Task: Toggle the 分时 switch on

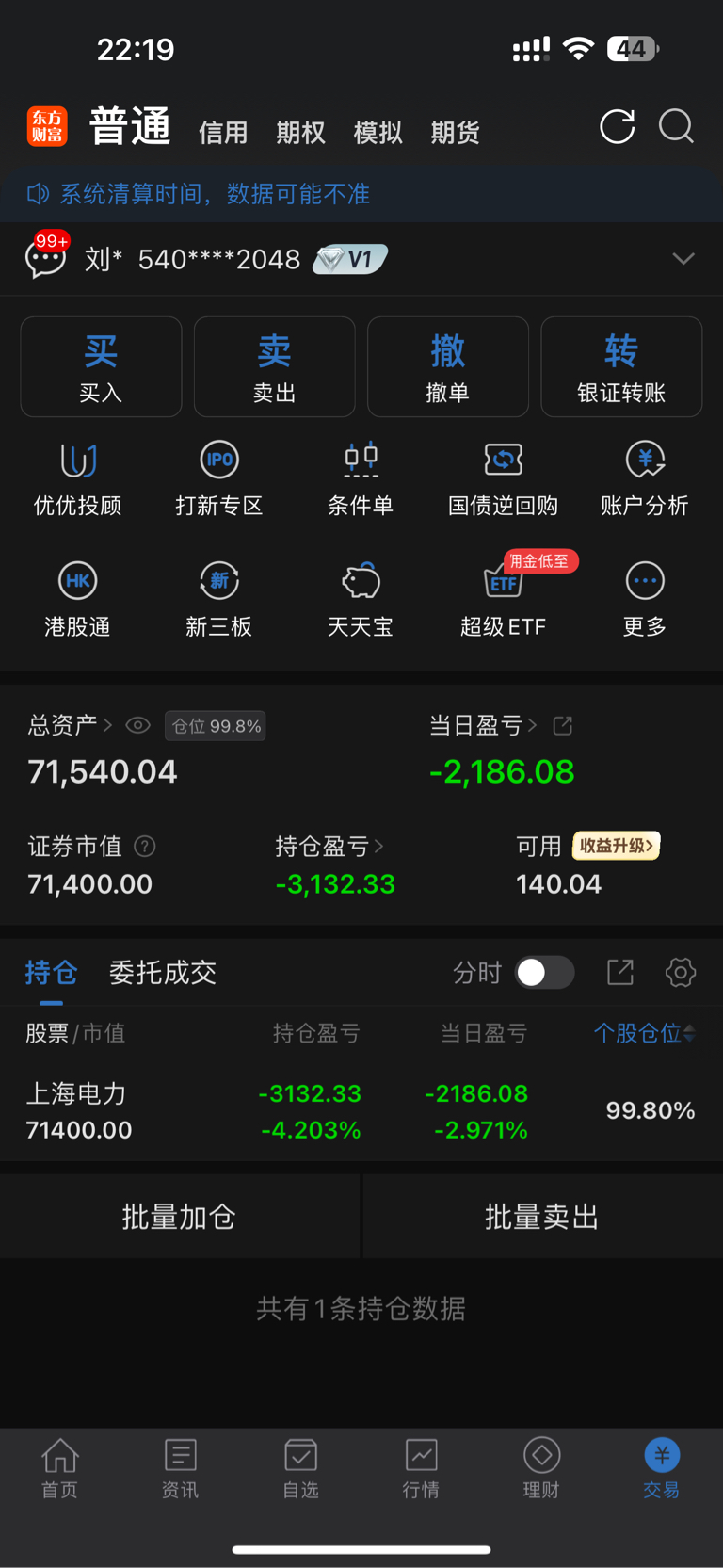Action: (x=545, y=973)
